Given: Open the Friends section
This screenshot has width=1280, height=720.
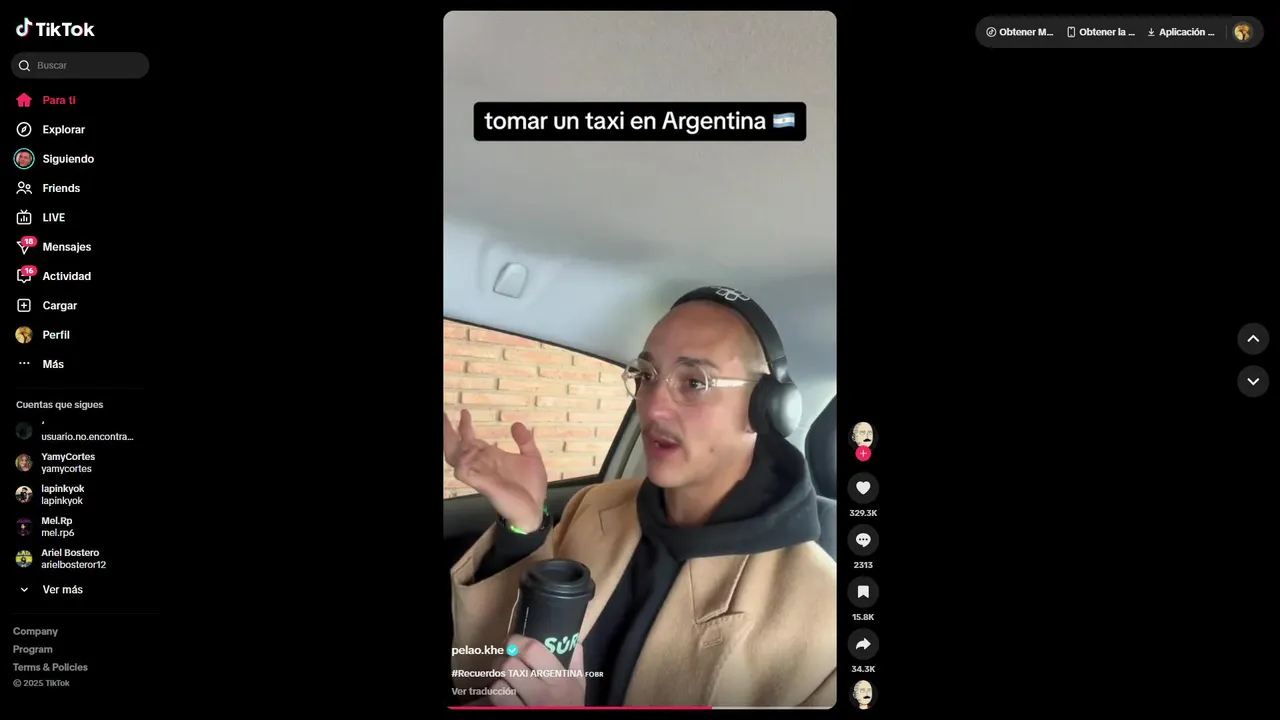Looking at the screenshot, I should coord(60,188).
